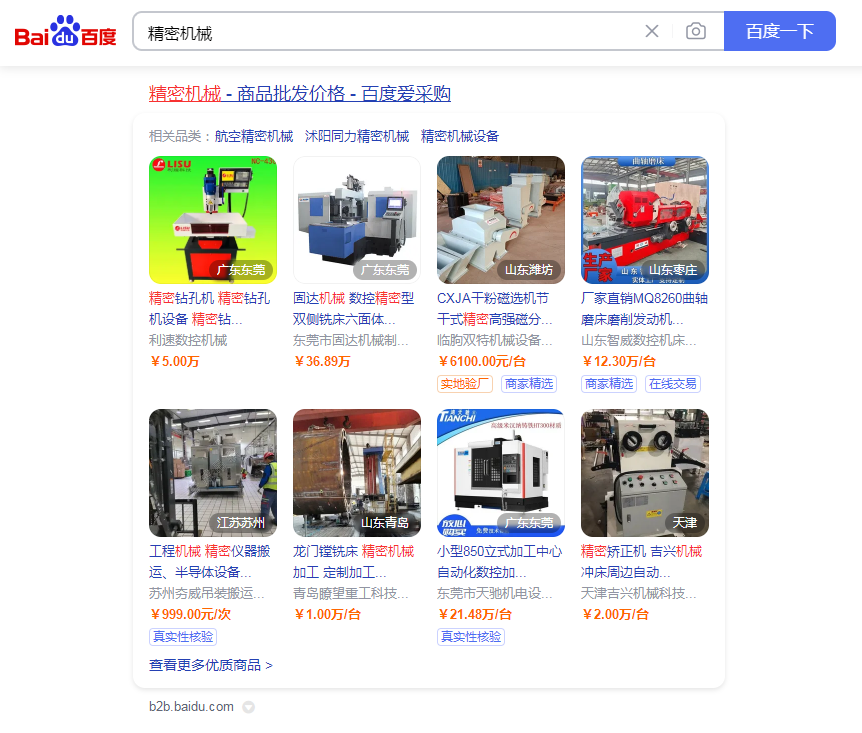The width and height of the screenshot is (862, 733).
Task: Select the related category 精密机械设备
Action: [460, 136]
